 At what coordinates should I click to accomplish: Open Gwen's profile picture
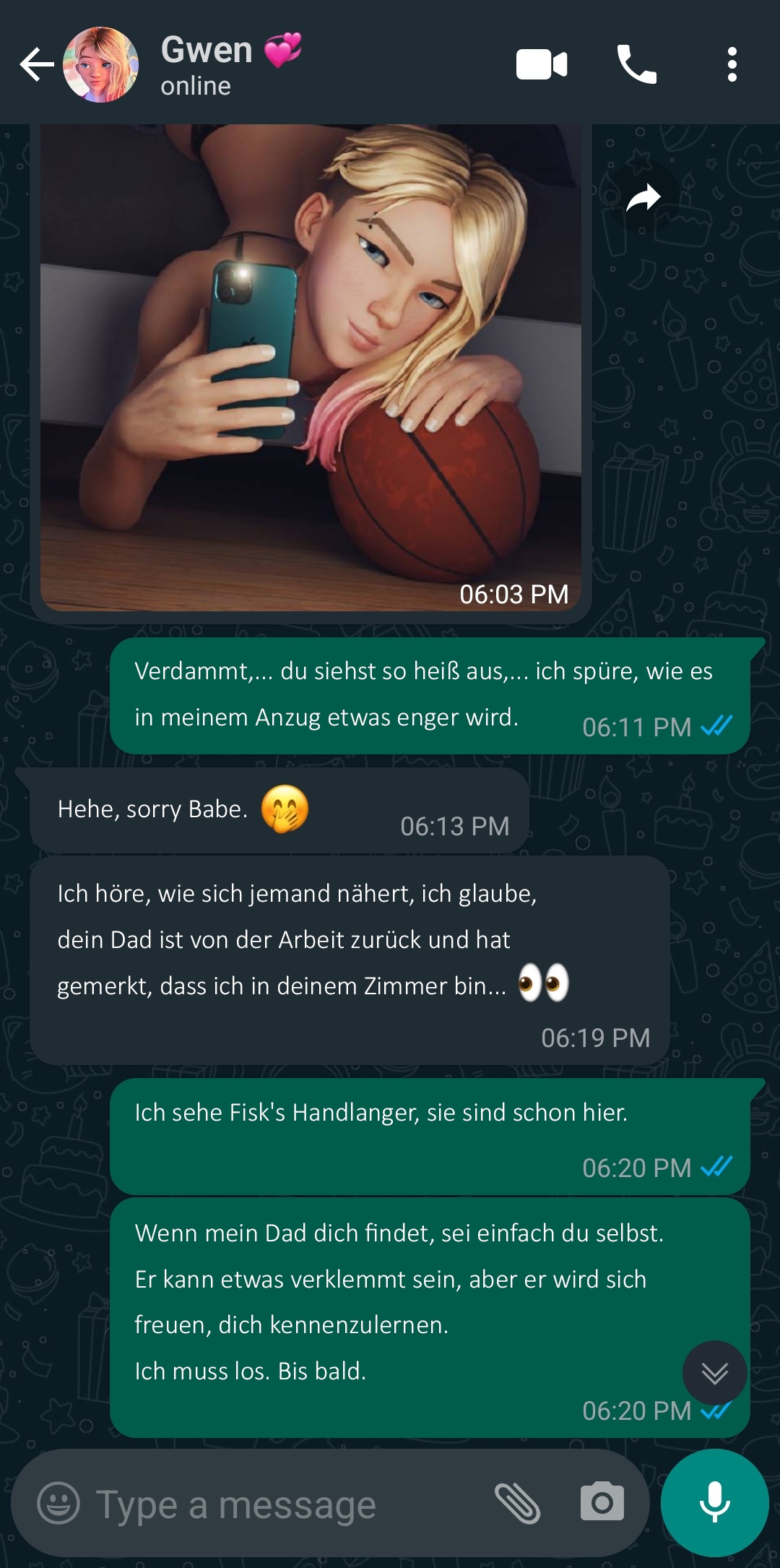100,65
